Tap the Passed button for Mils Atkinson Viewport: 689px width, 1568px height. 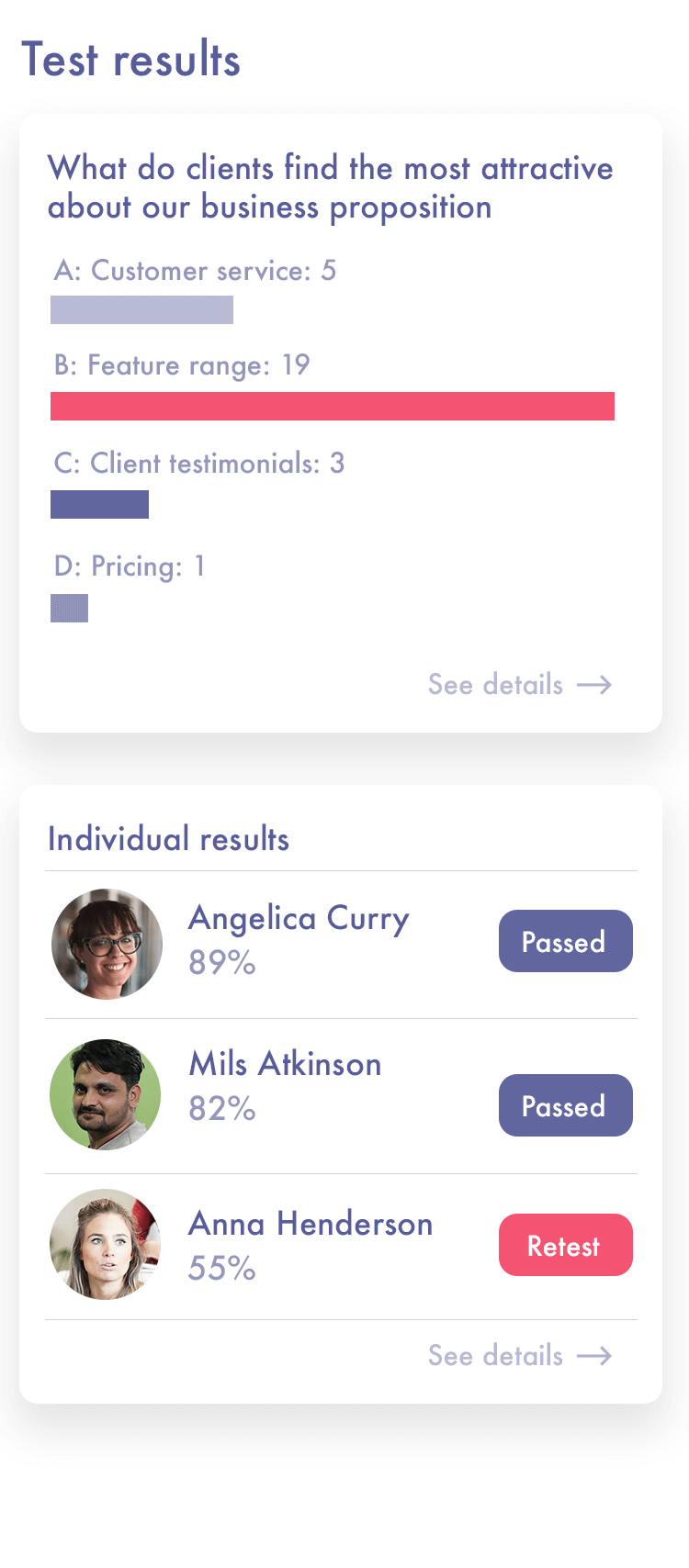coord(565,1105)
